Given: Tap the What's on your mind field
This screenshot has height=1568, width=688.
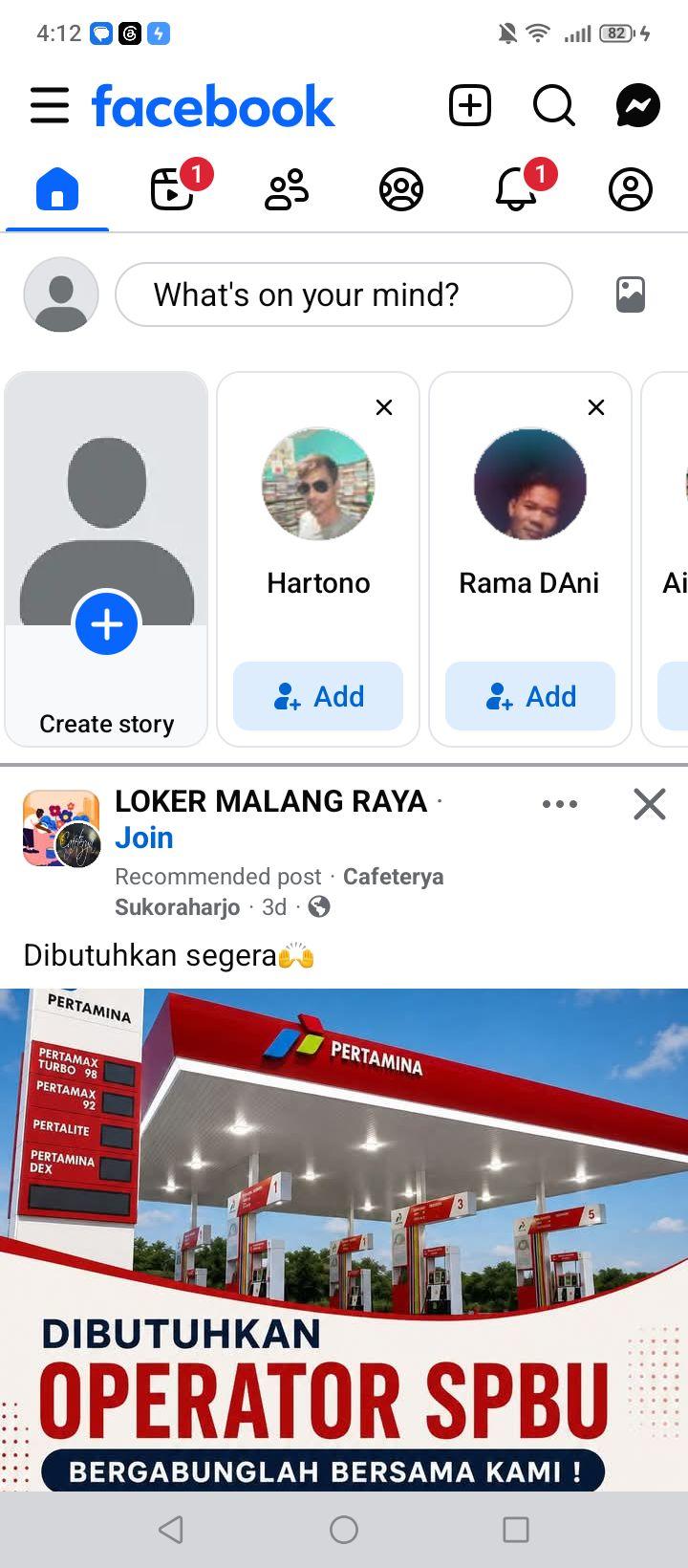Looking at the screenshot, I should 344,294.
